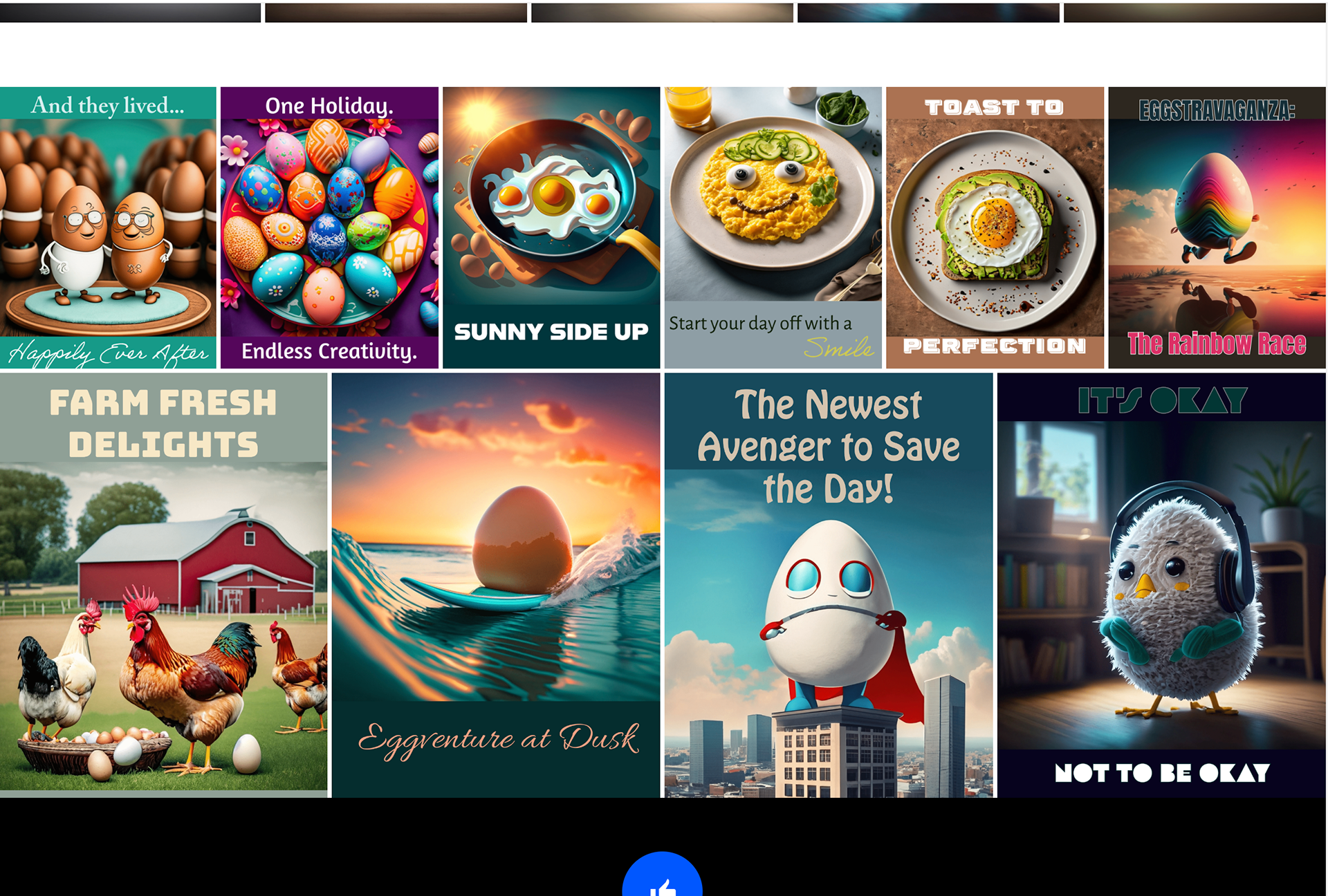1328x896 pixels.
Task: Open the 'One Holiday. Endless Creativity.' poster
Action: [329, 227]
